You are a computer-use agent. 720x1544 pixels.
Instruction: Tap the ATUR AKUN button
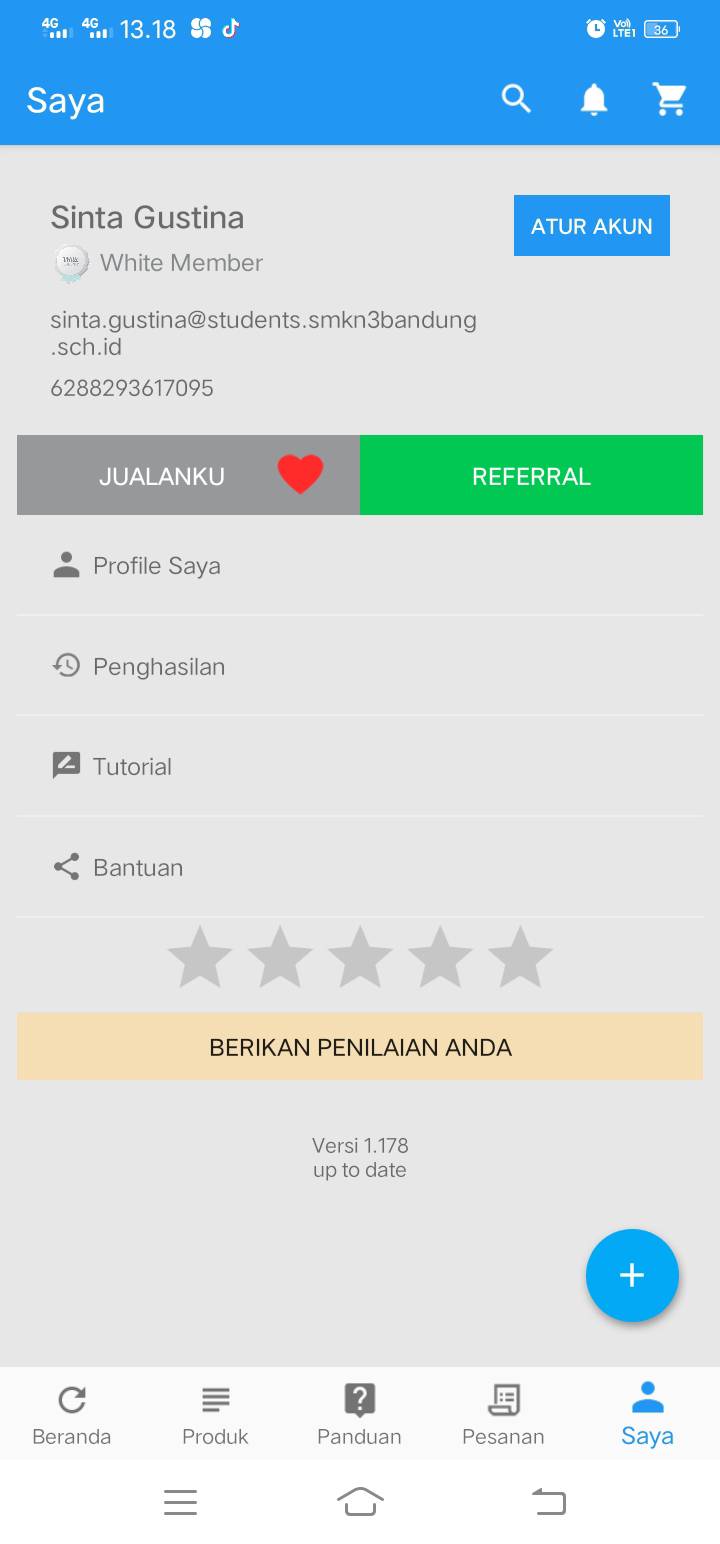[x=592, y=226]
